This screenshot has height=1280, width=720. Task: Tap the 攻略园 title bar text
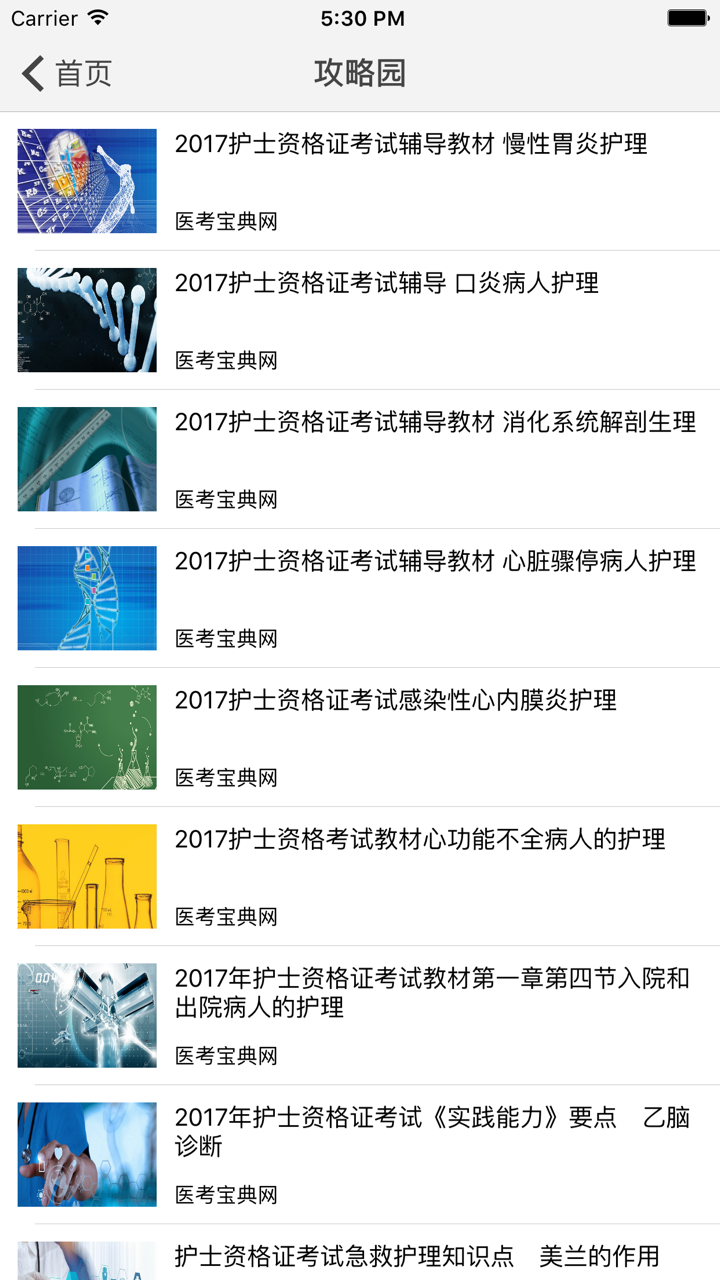360,73
